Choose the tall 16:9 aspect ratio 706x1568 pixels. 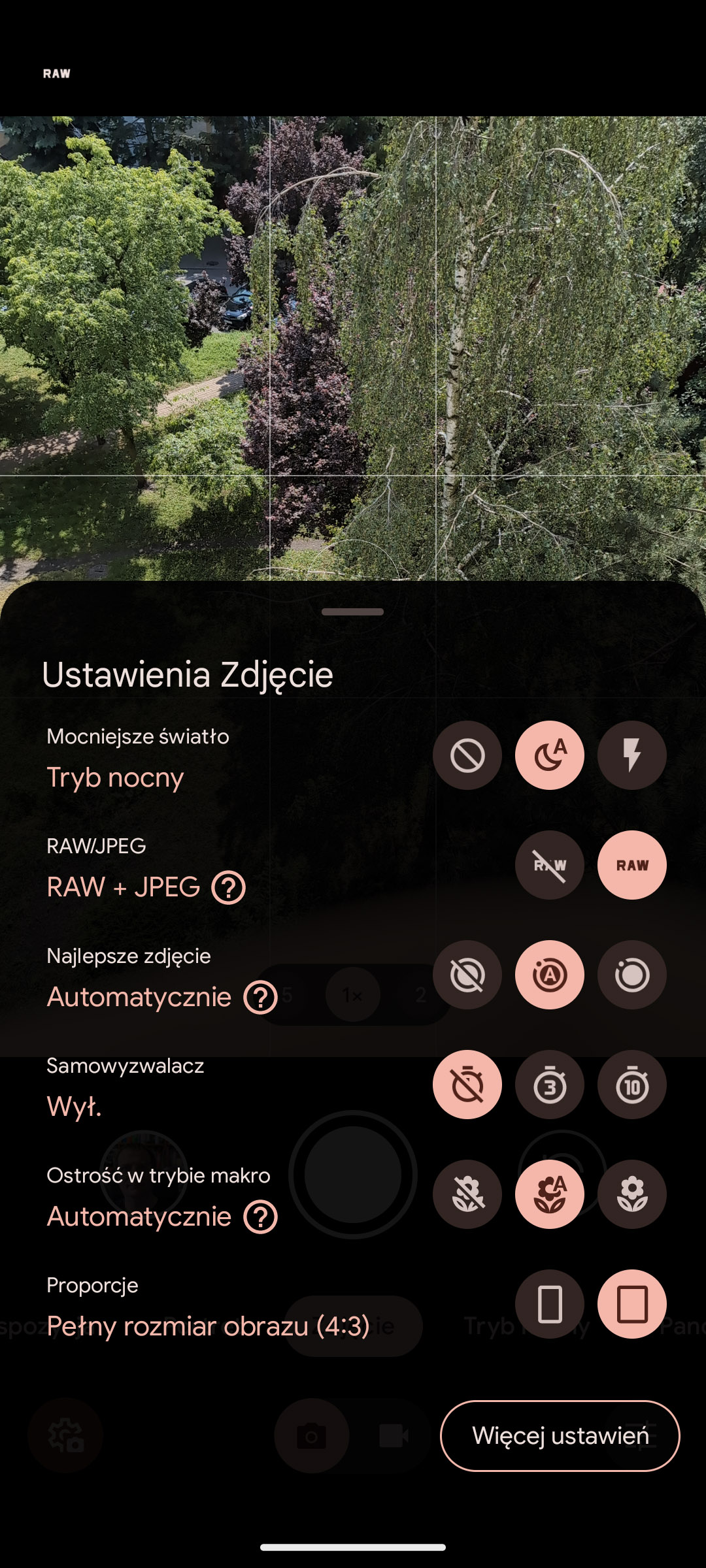(x=550, y=1304)
